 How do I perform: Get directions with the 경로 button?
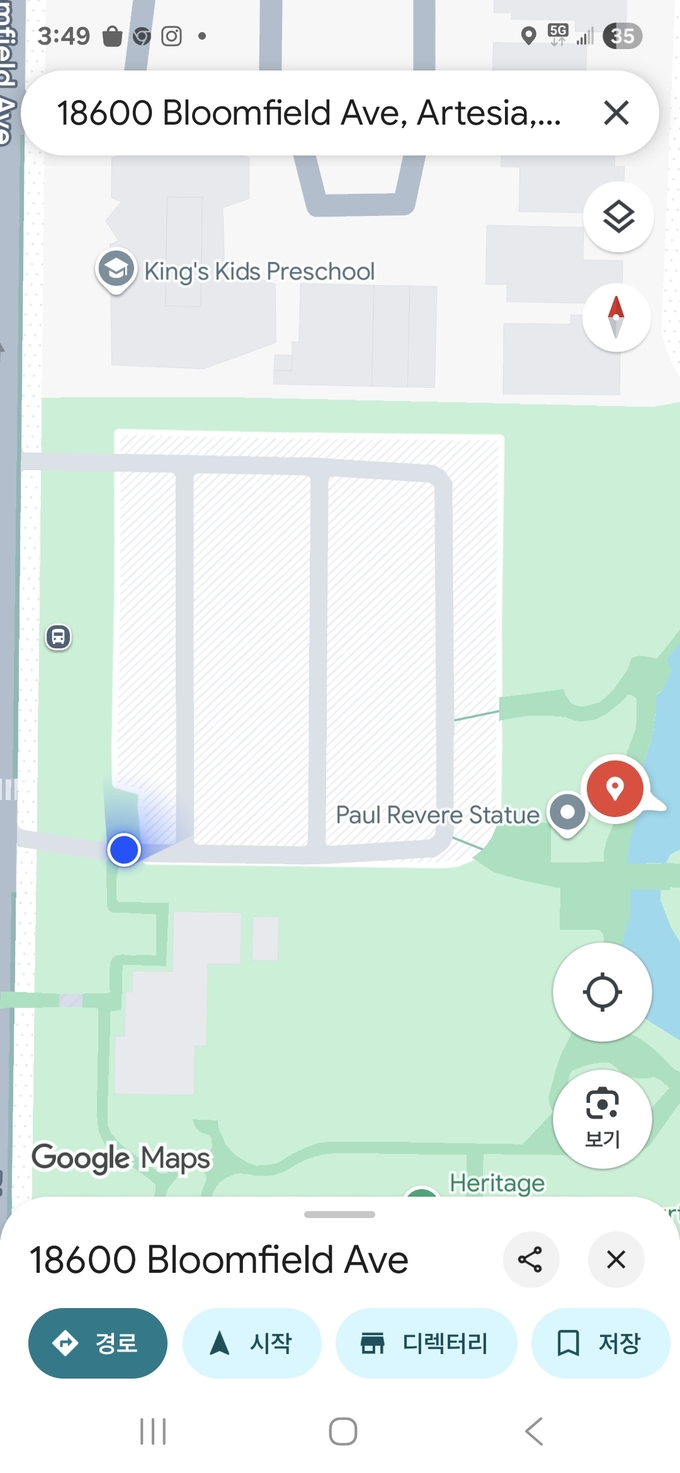(98, 1343)
